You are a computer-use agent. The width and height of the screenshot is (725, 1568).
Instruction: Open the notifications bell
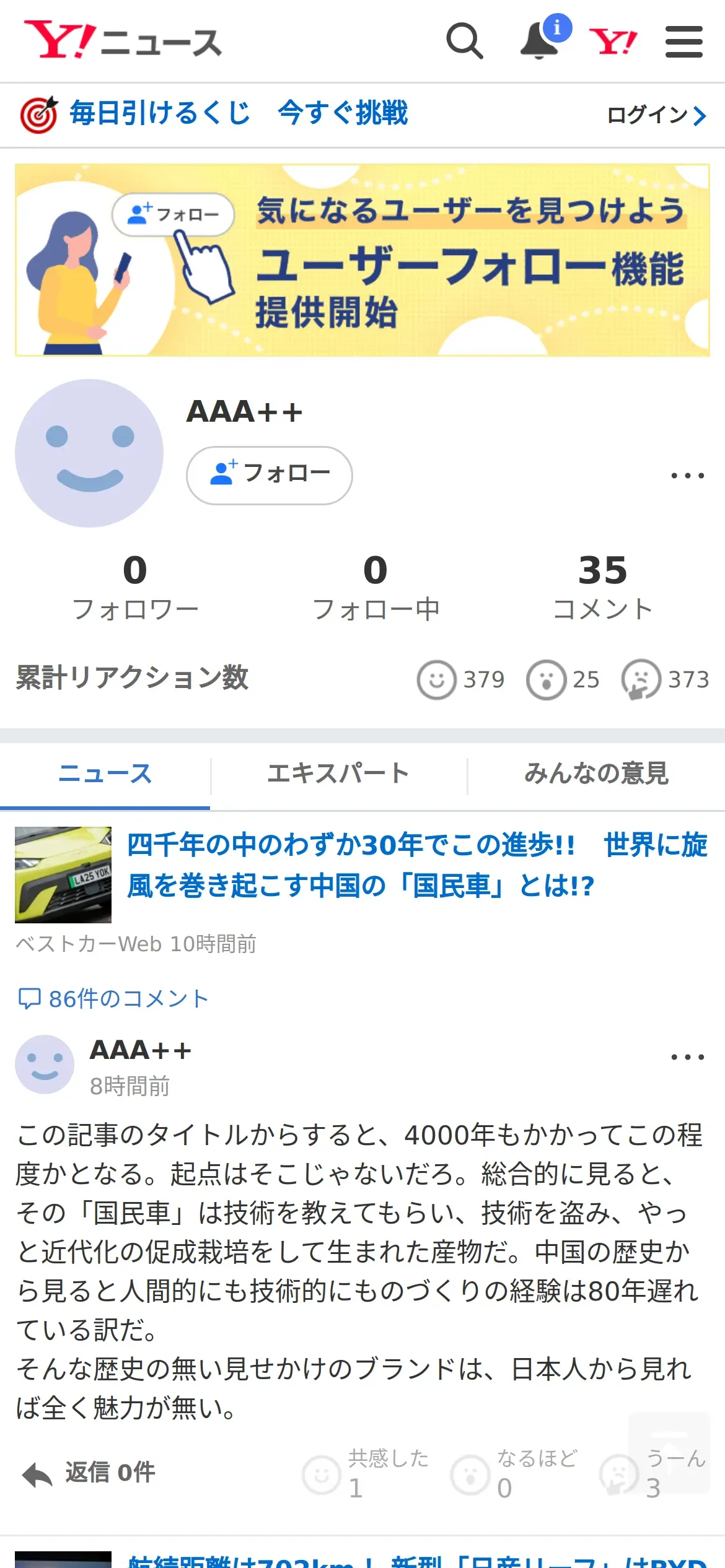540,41
